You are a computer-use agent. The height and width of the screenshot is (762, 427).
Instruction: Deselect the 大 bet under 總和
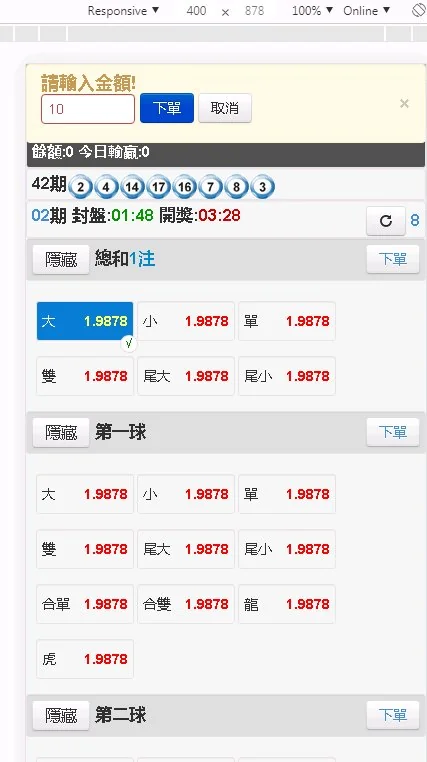tap(85, 321)
